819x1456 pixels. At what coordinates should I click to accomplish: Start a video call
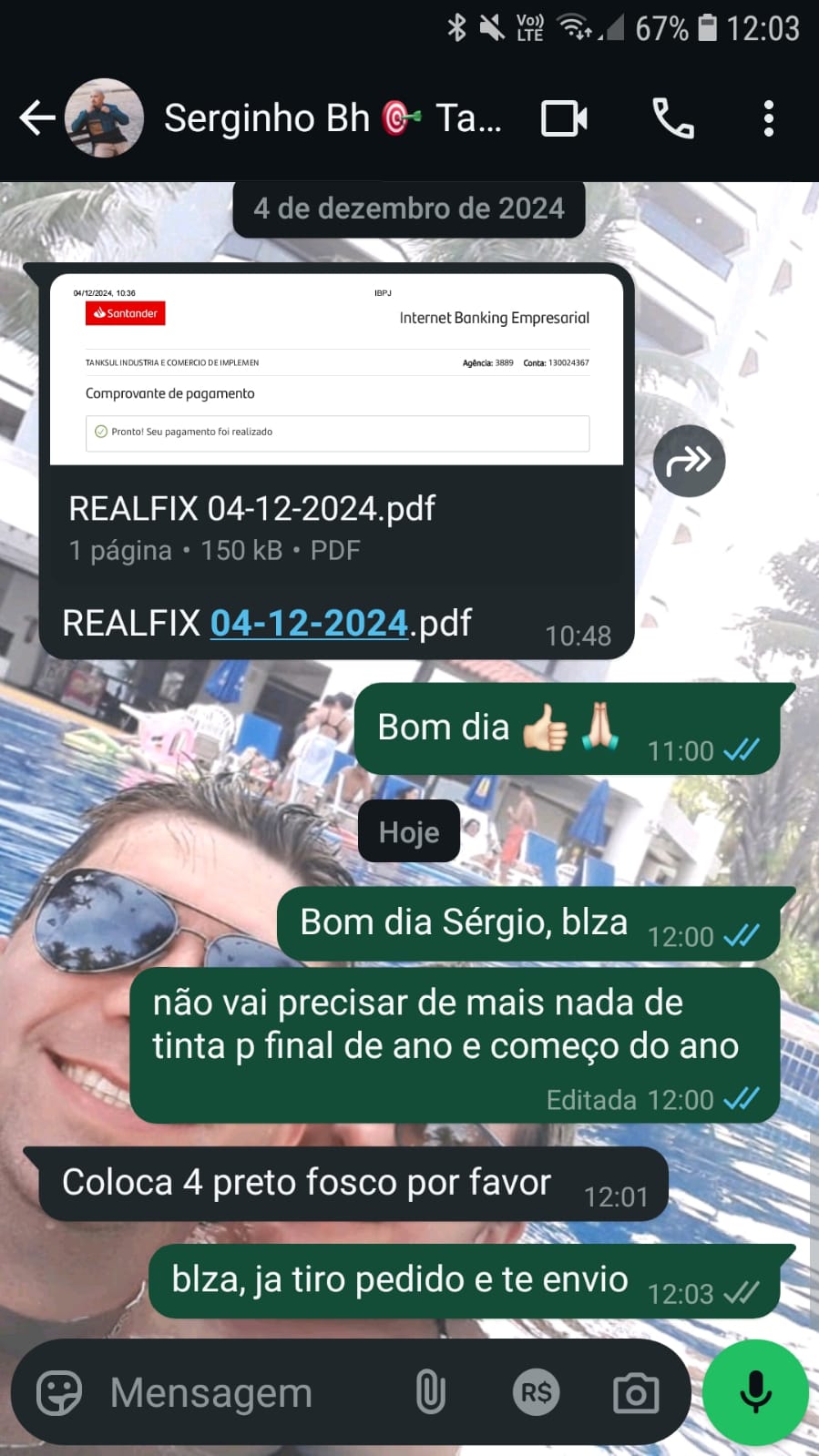tap(564, 118)
